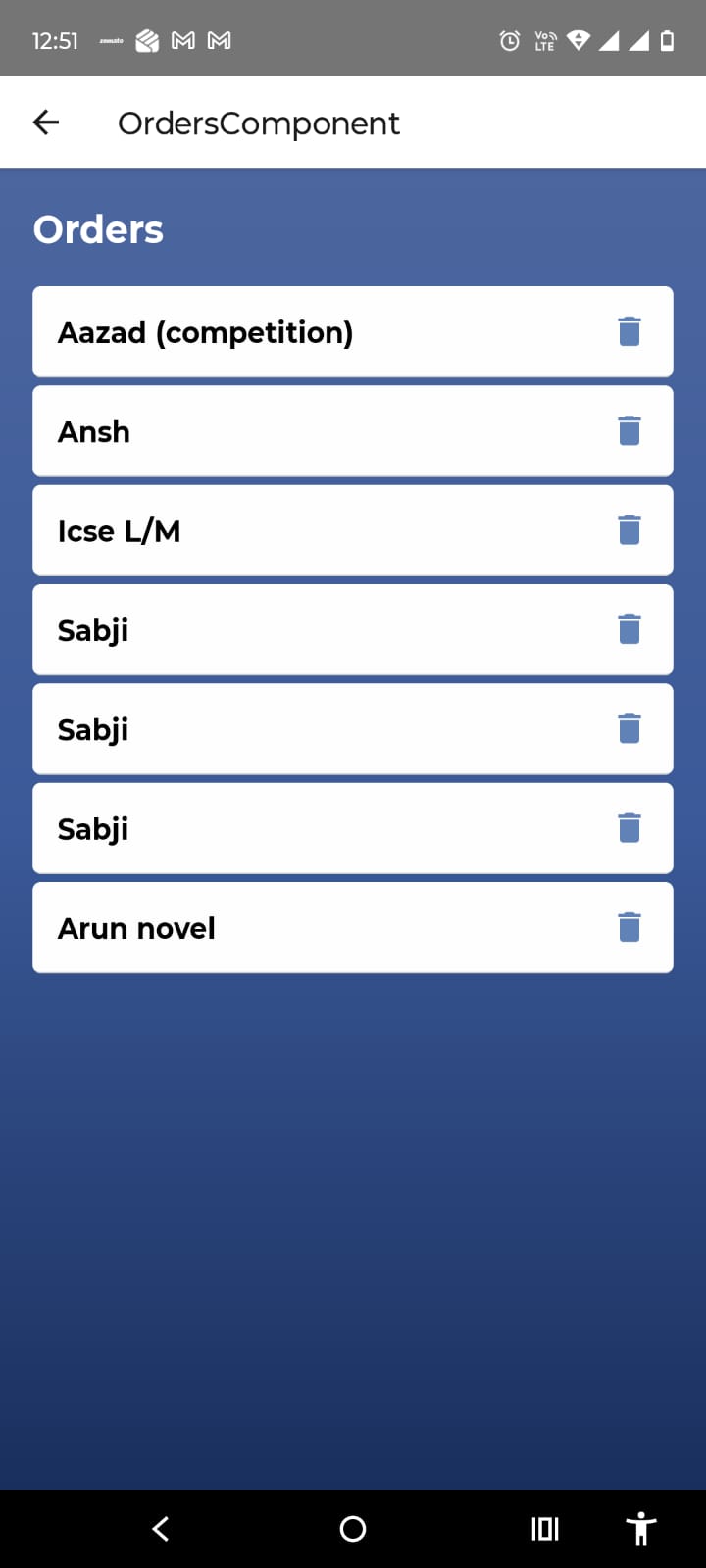
Task: Tap the Wi-Fi status icon
Action: pos(577,40)
